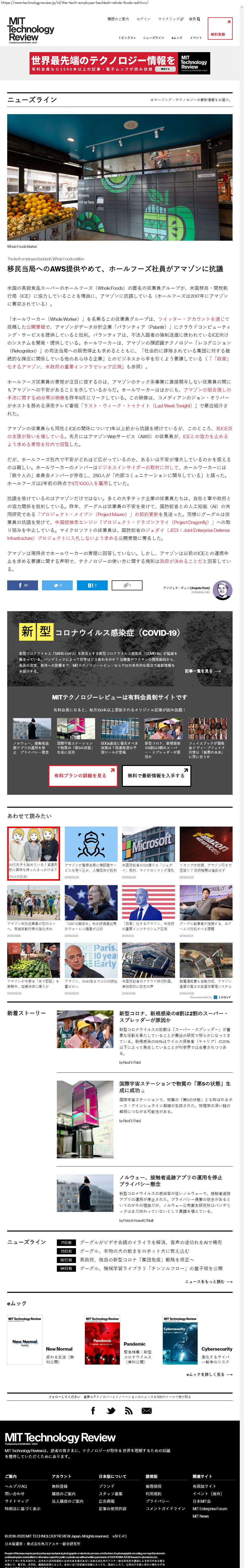Viewport: 244px width, 1568px height.
Task: Tap 有料プランの詳細を見る button
Action: (x=80, y=775)
